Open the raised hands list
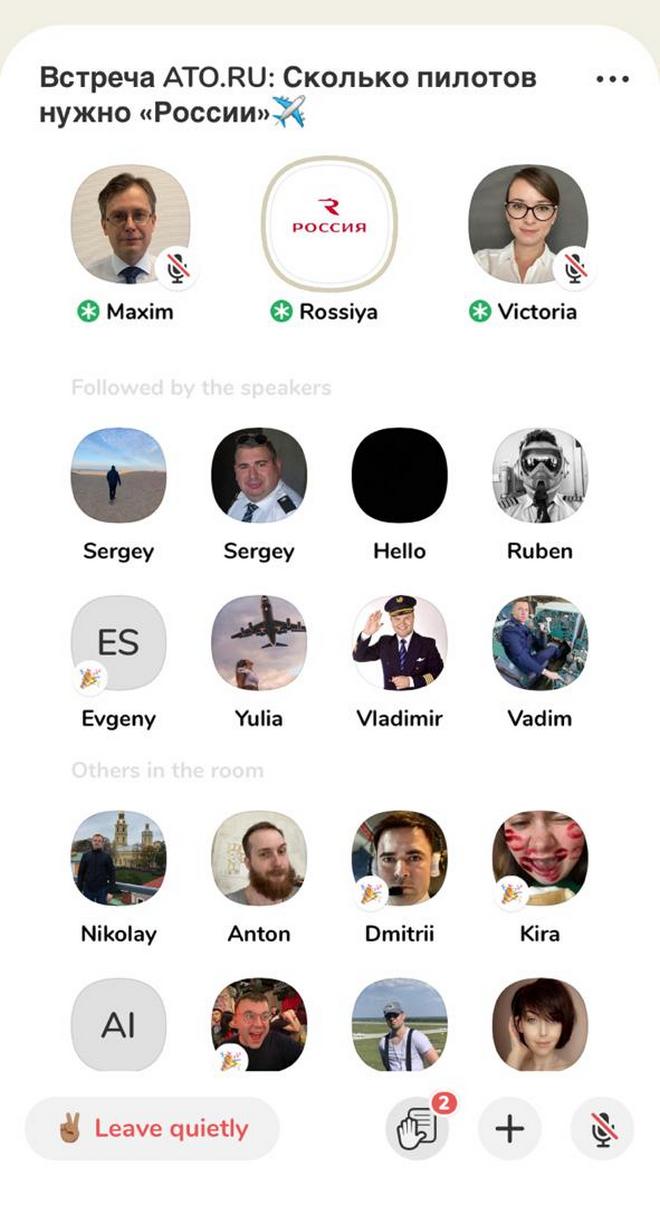 coord(417,1129)
